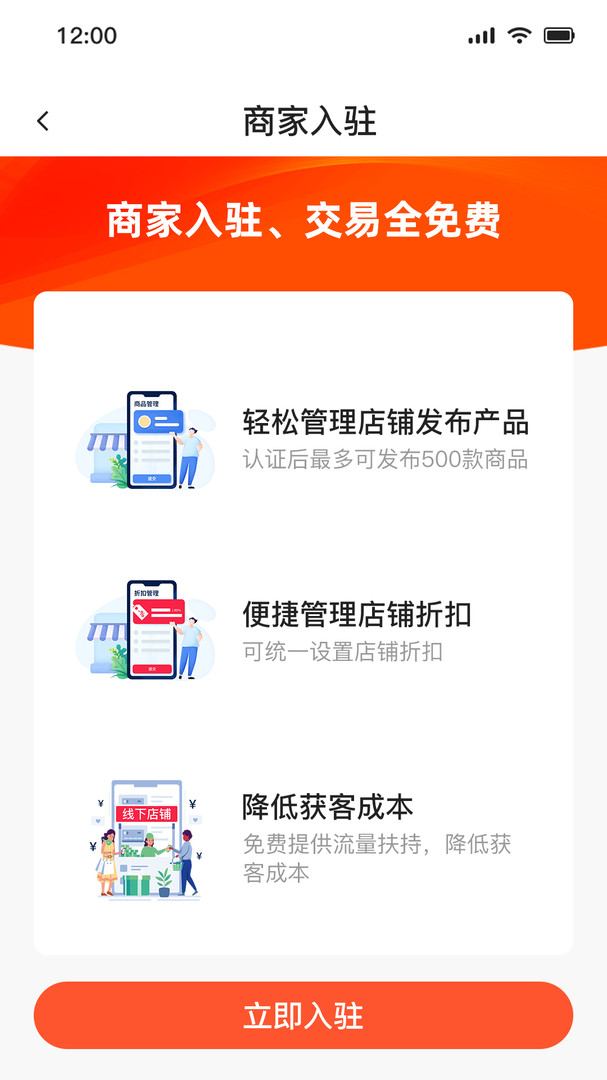Tap the 立即入驻 button
Viewport: 607px width, 1080px height.
pos(303,1015)
